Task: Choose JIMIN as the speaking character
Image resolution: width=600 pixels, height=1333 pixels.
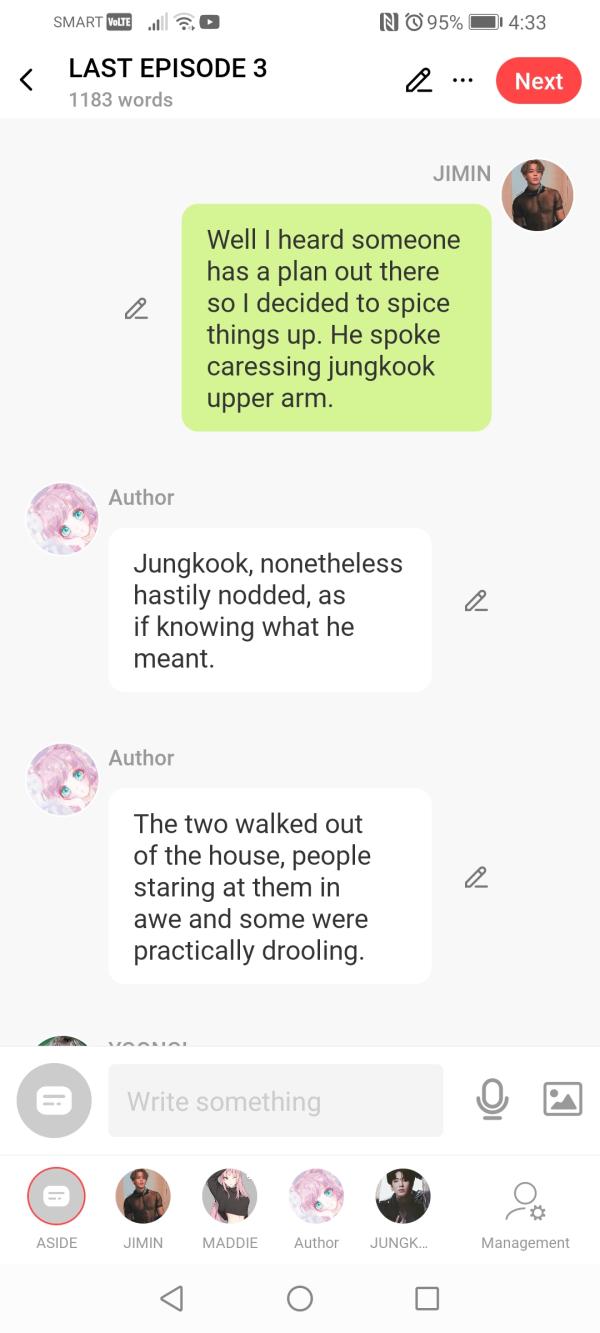Action: pyautogui.click(x=143, y=1196)
